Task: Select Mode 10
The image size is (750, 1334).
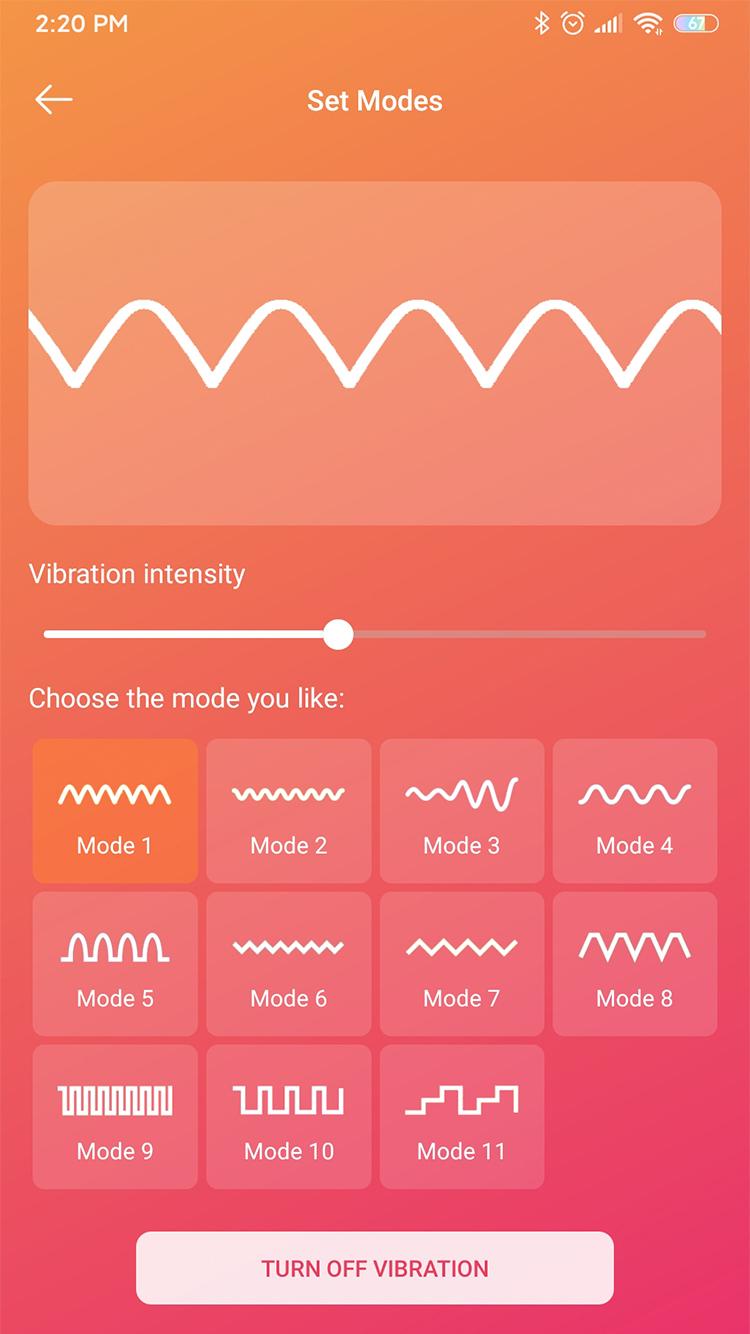Action: tap(288, 1117)
